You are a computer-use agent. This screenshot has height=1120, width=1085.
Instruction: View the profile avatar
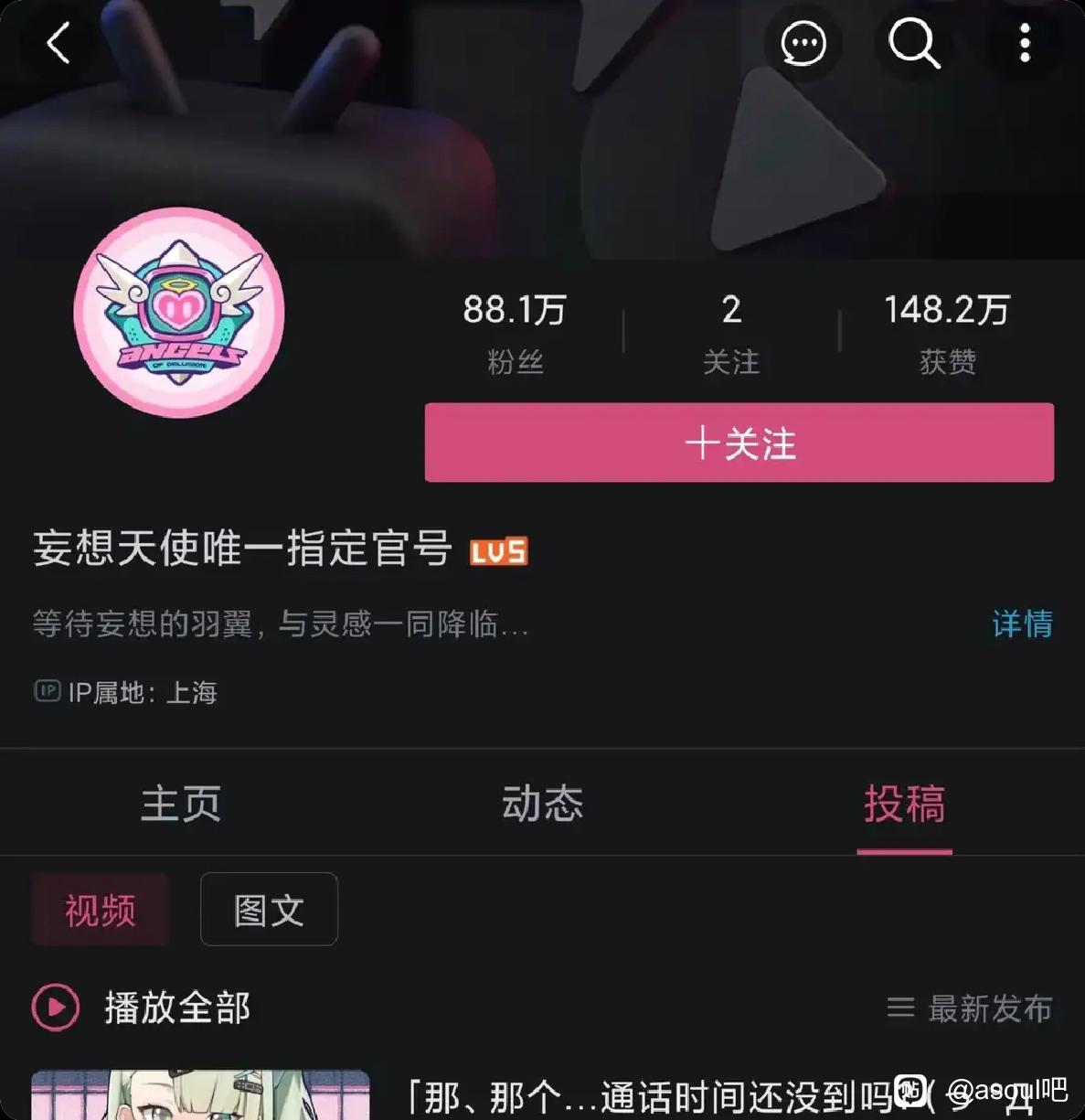[x=179, y=313]
